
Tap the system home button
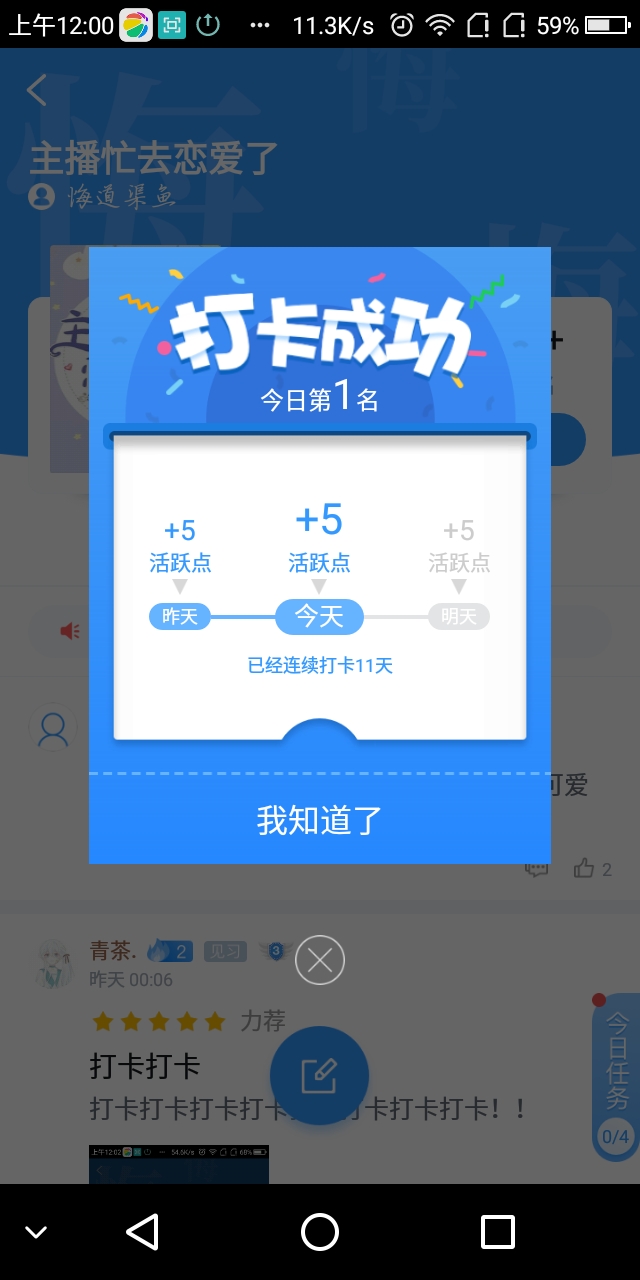[320, 1232]
